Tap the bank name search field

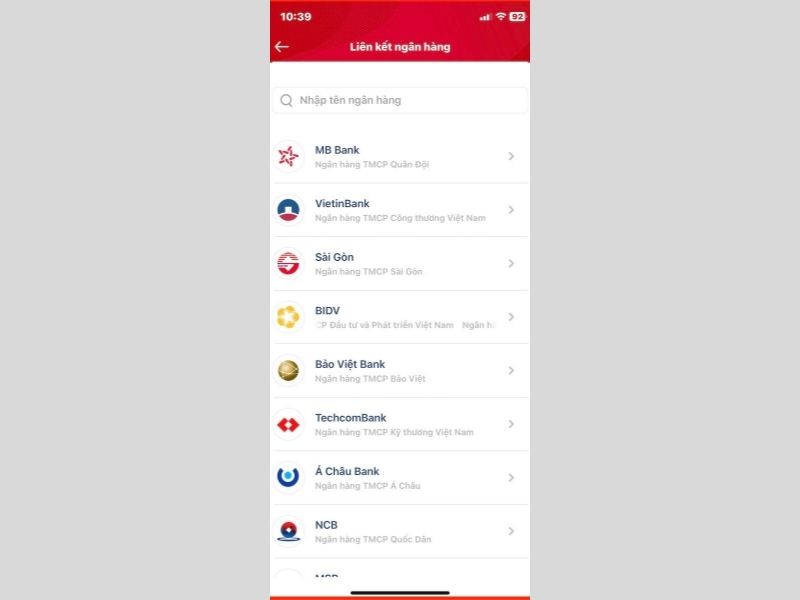[x=400, y=100]
